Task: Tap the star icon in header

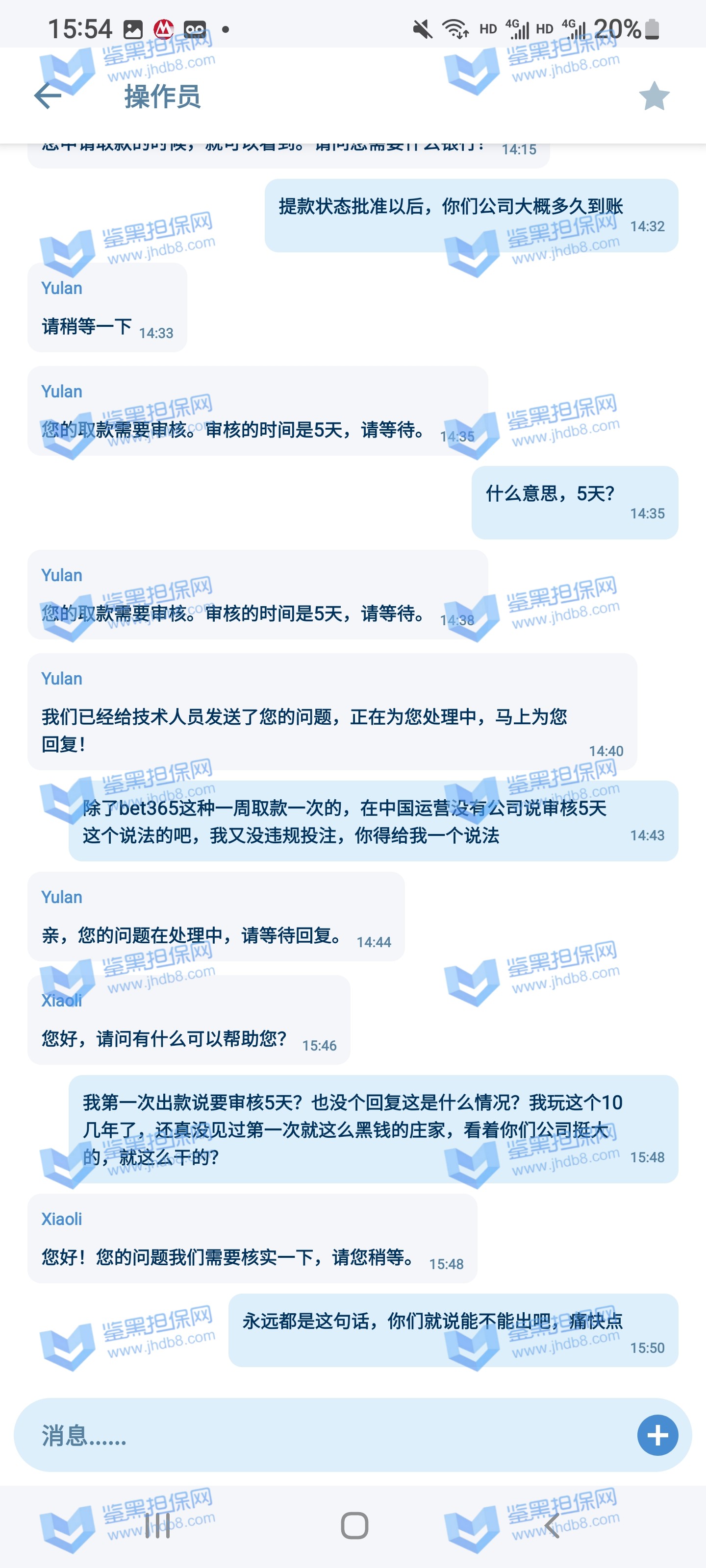Action: (654, 96)
